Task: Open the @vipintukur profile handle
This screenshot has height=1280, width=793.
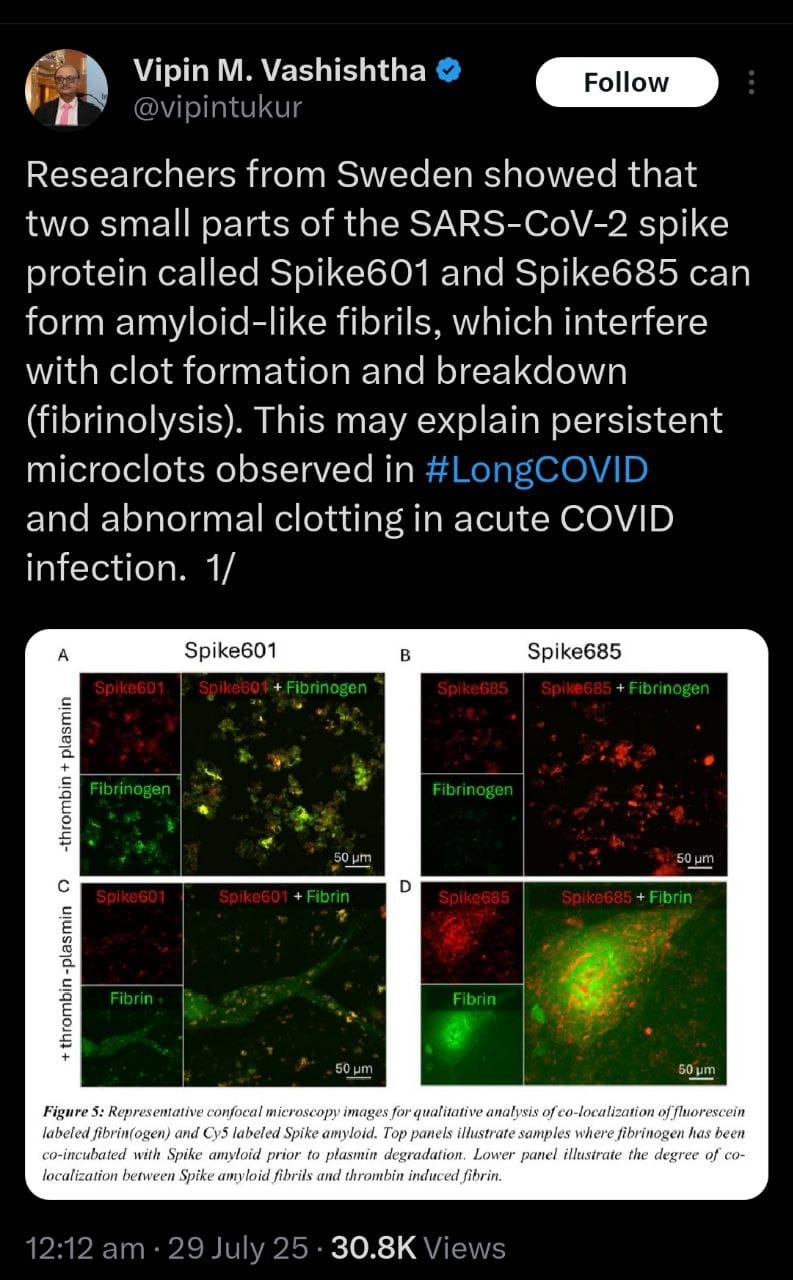Action: pyautogui.click(x=216, y=107)
